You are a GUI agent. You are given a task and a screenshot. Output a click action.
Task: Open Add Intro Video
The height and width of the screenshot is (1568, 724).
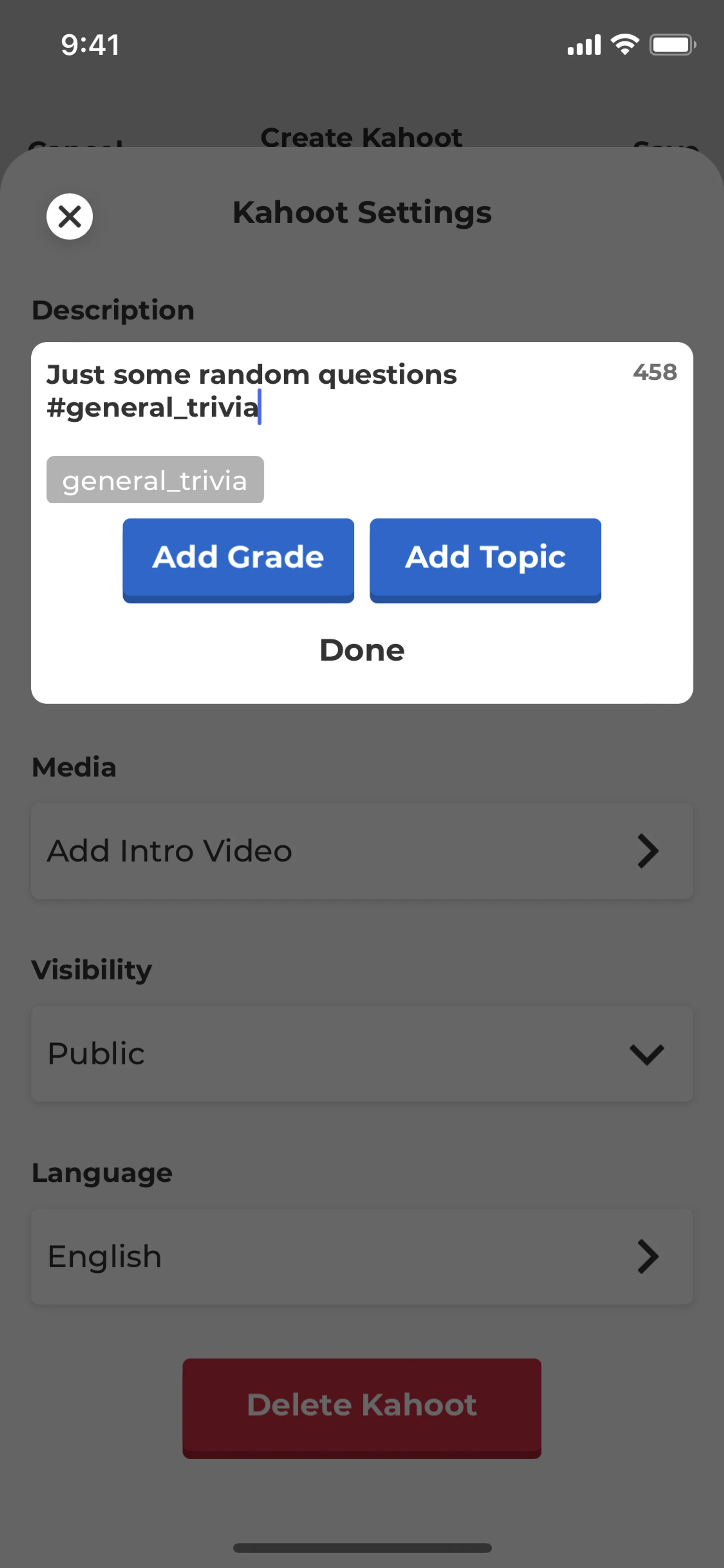pyautogui.click(x=362, y=851)
